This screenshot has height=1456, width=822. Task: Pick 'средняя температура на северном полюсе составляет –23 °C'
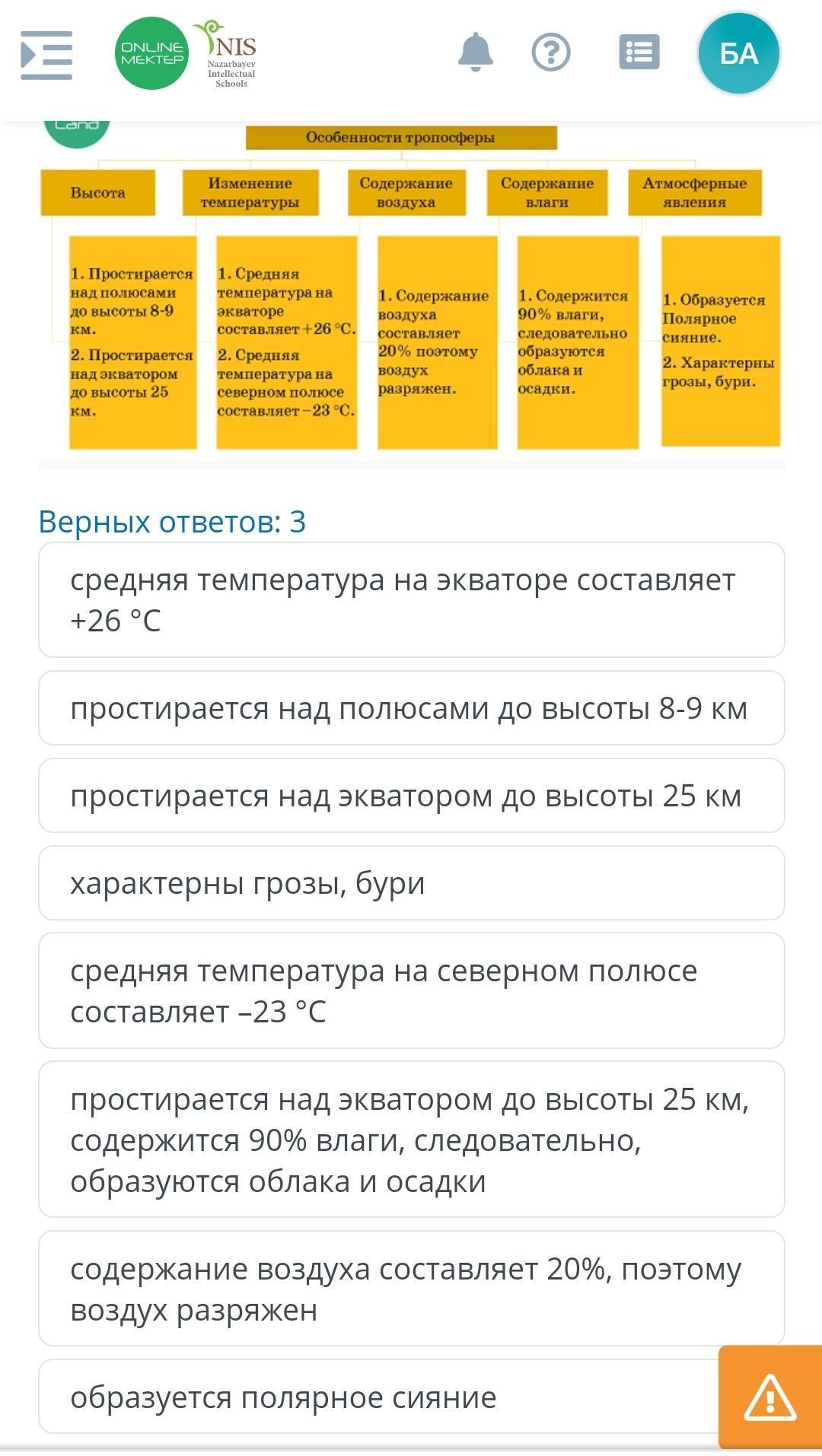point(411,991)
